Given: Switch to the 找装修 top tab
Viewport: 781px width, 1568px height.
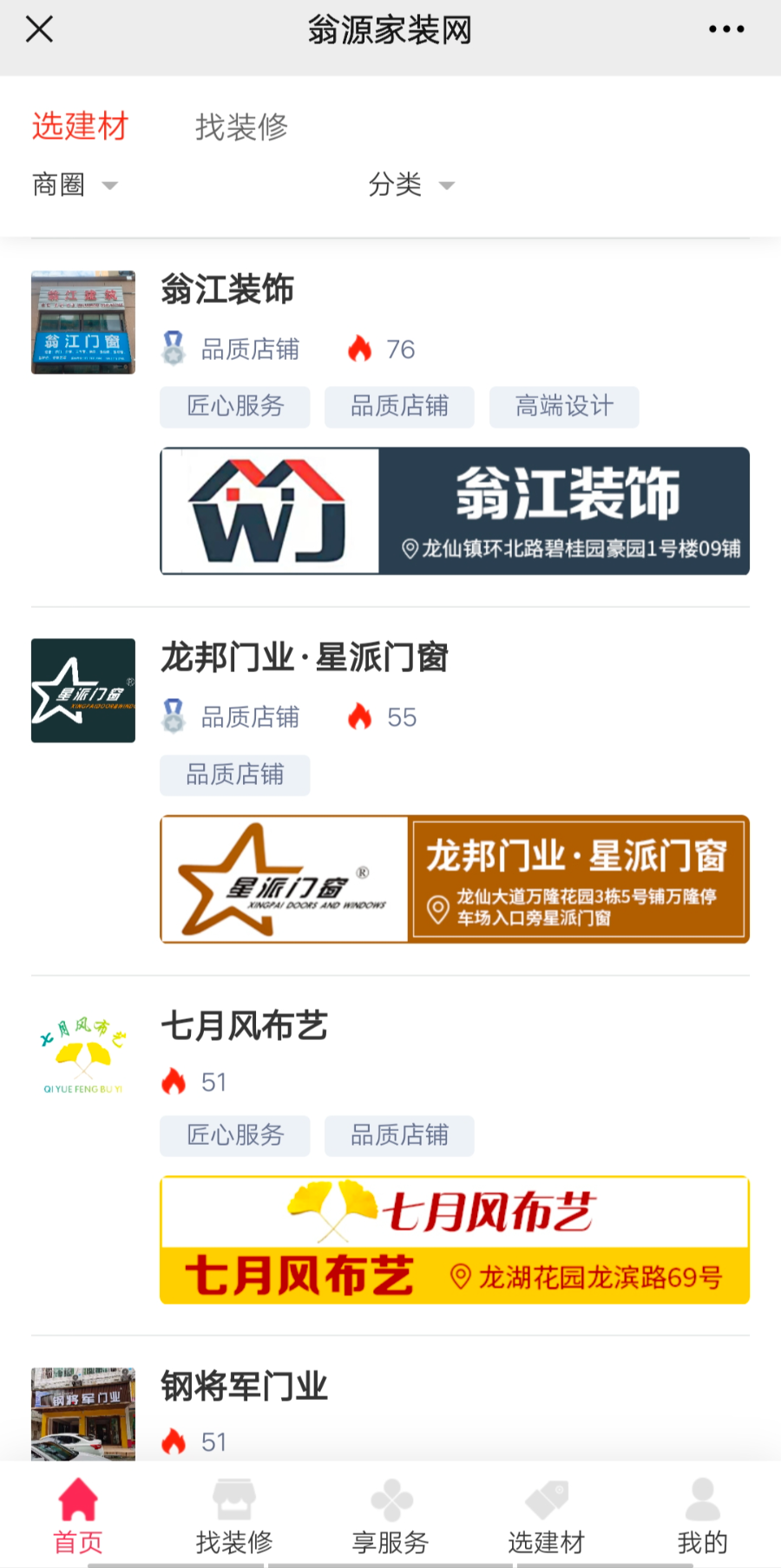Looking at the screenshot, I should [x=241, y=127].
